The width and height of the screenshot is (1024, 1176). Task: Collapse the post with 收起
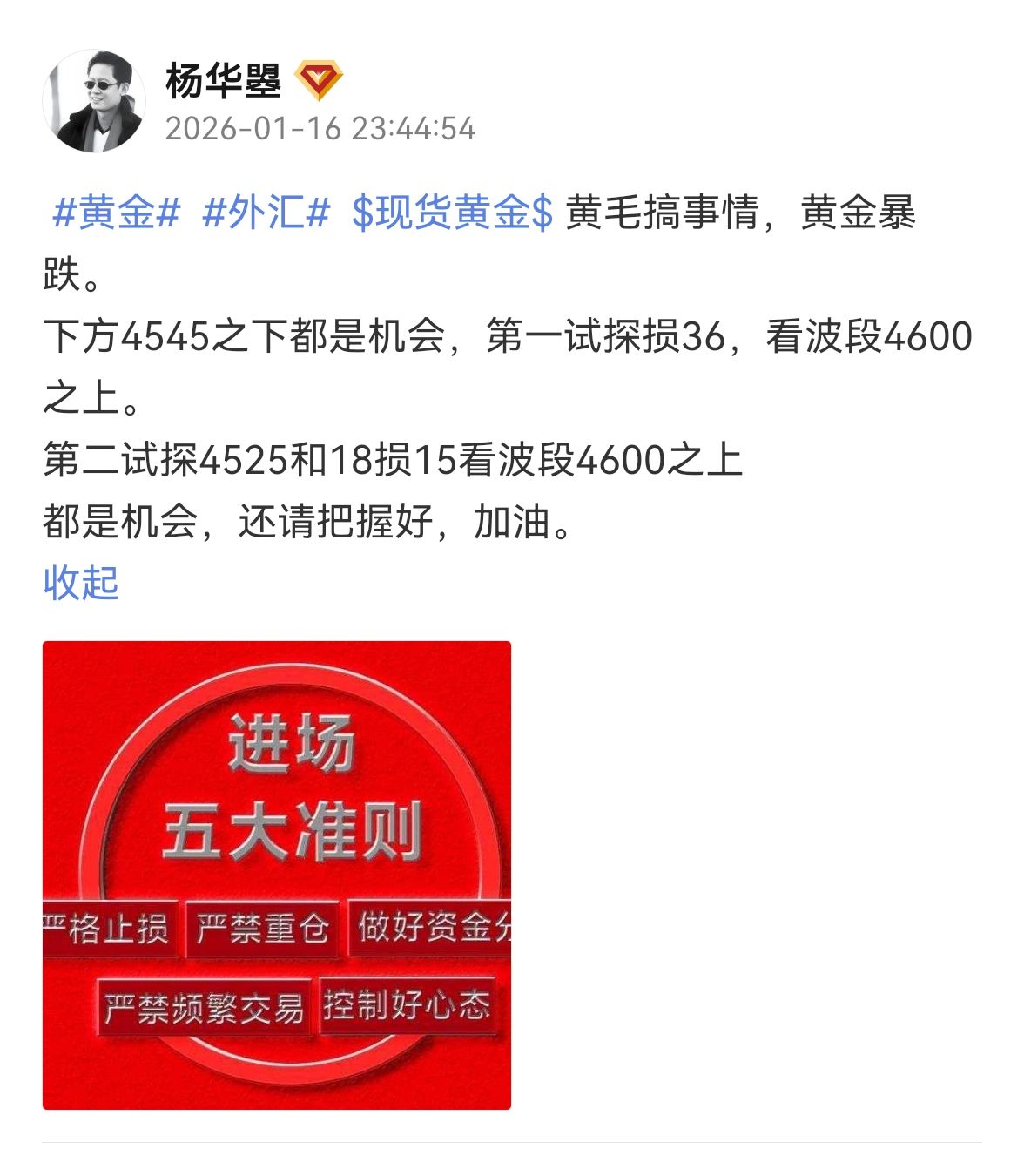81,583
